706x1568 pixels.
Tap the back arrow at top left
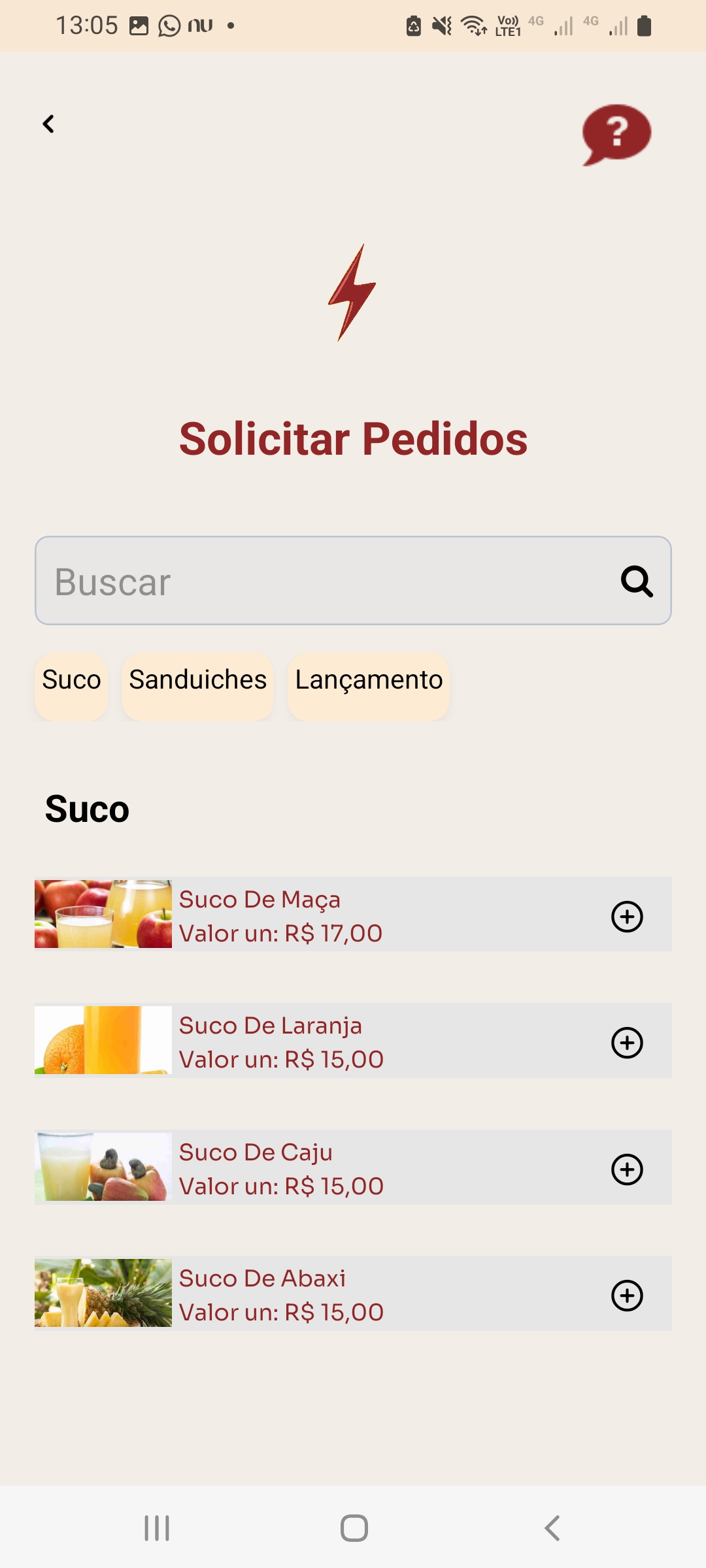[x=48, y=123]
